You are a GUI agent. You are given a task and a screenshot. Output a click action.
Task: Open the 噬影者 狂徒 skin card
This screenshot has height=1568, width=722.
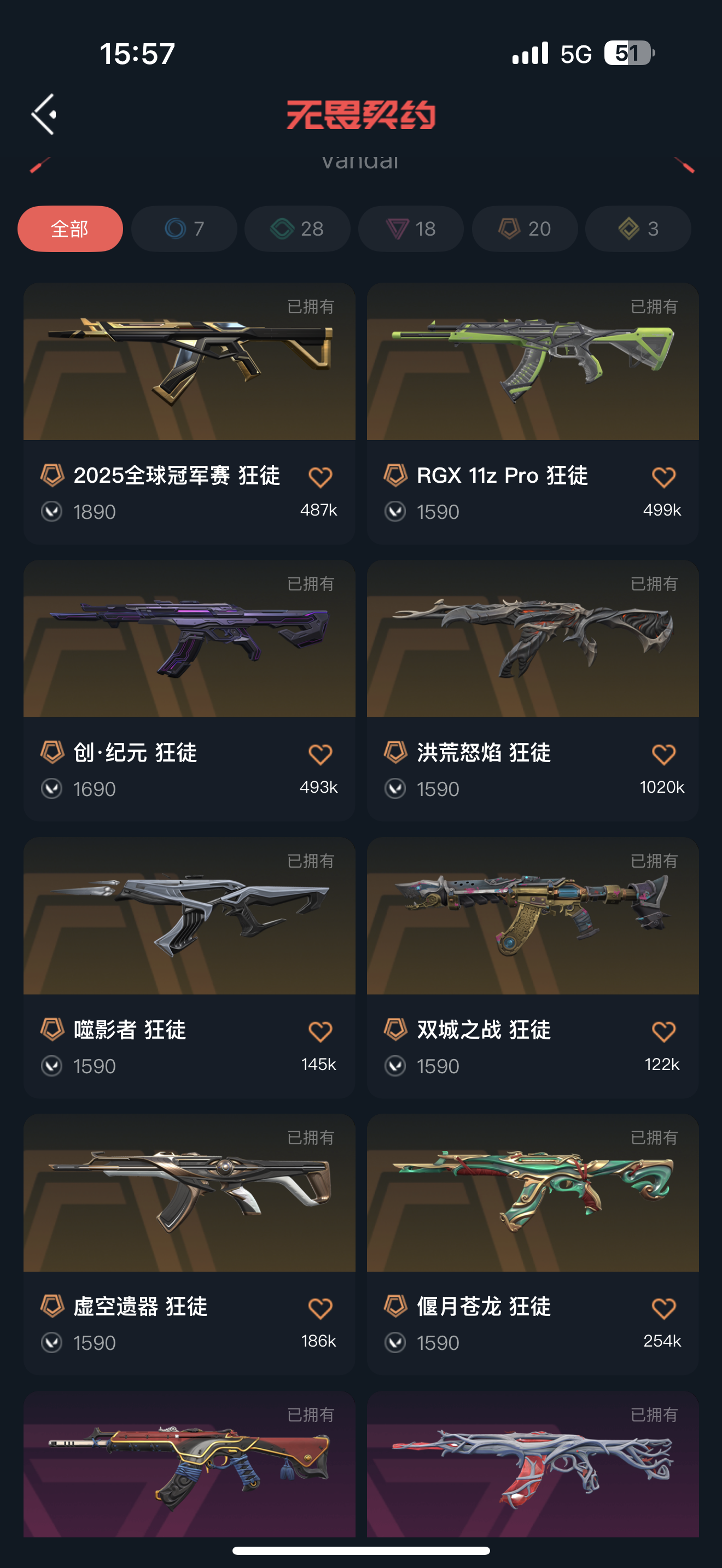pyautogui.click(x=189, y=916)
